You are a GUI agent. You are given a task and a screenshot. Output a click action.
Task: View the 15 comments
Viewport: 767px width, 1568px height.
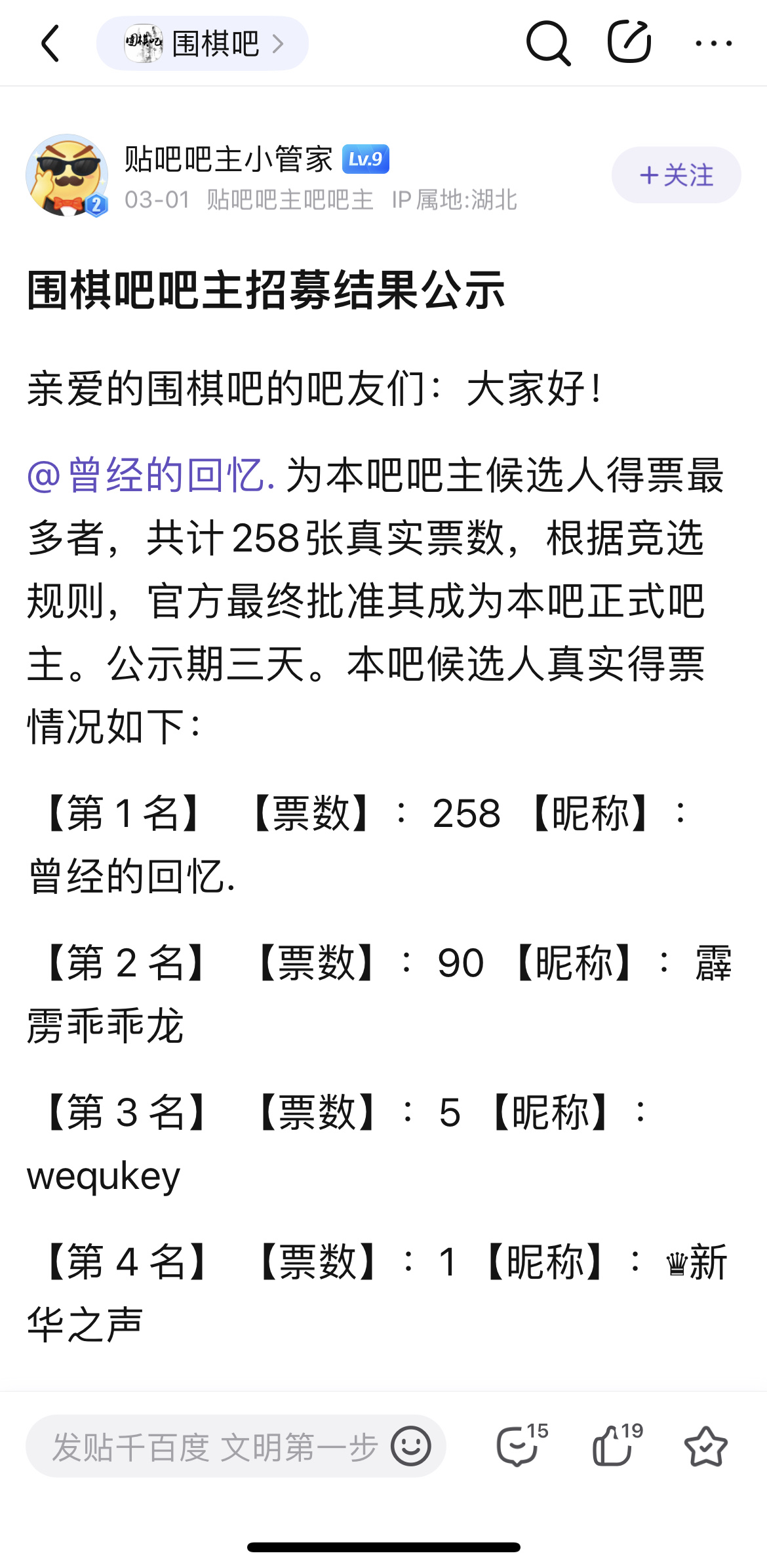522,1445
